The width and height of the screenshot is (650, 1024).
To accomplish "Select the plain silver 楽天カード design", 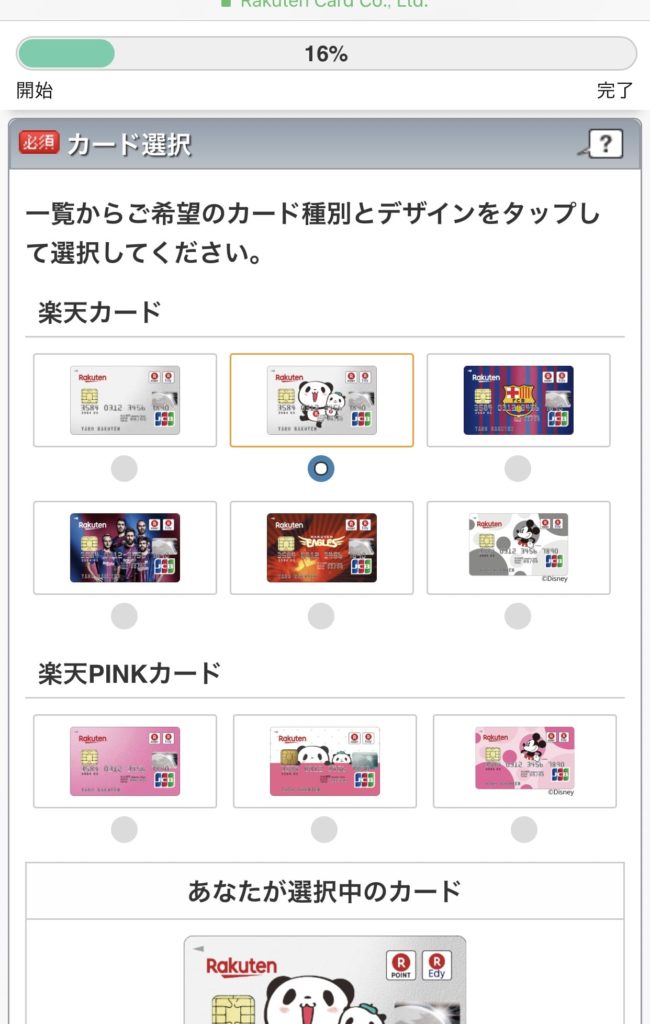I will tap(125, 400).
